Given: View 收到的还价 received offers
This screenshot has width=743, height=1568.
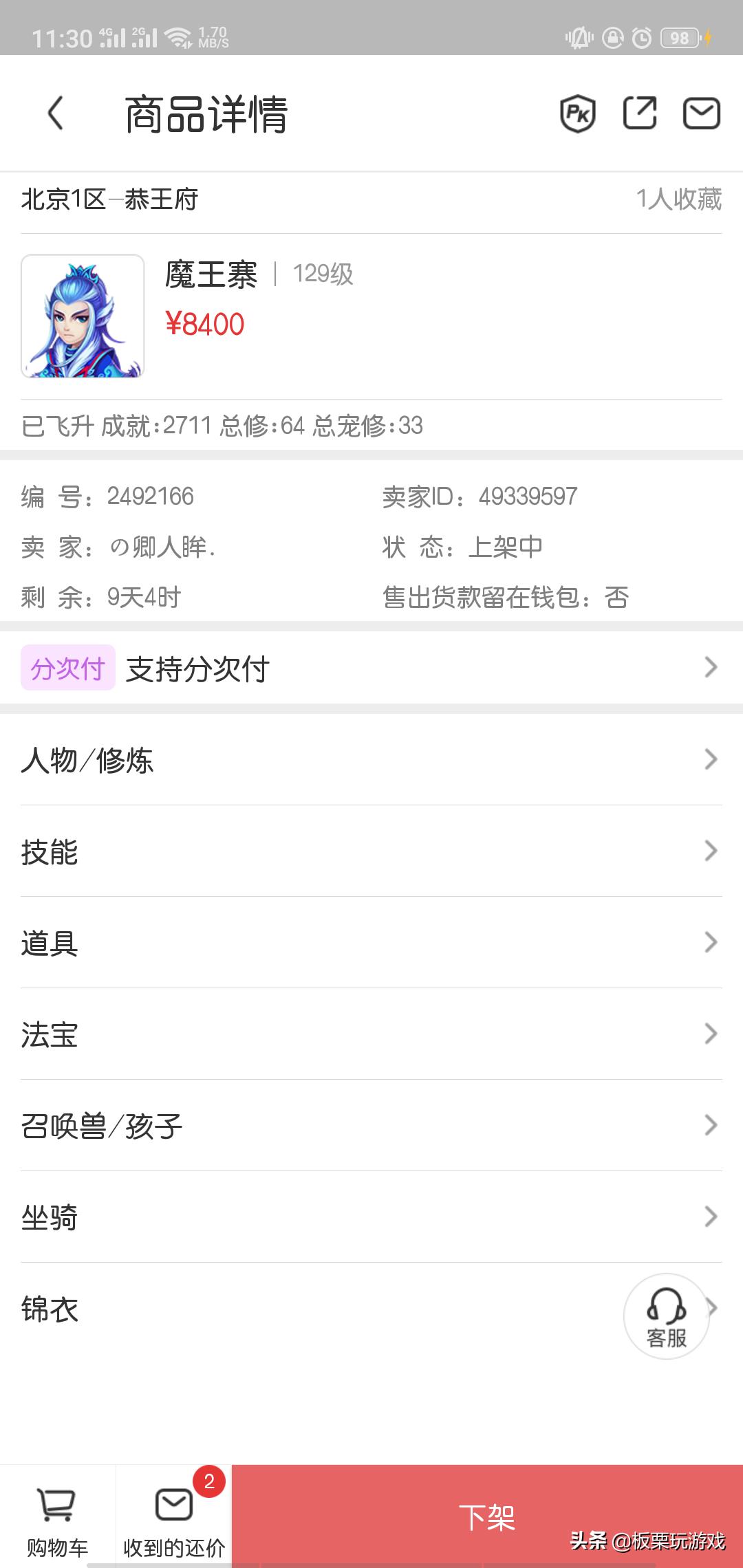Looking at the screenshot, I should coord(174,1517).
